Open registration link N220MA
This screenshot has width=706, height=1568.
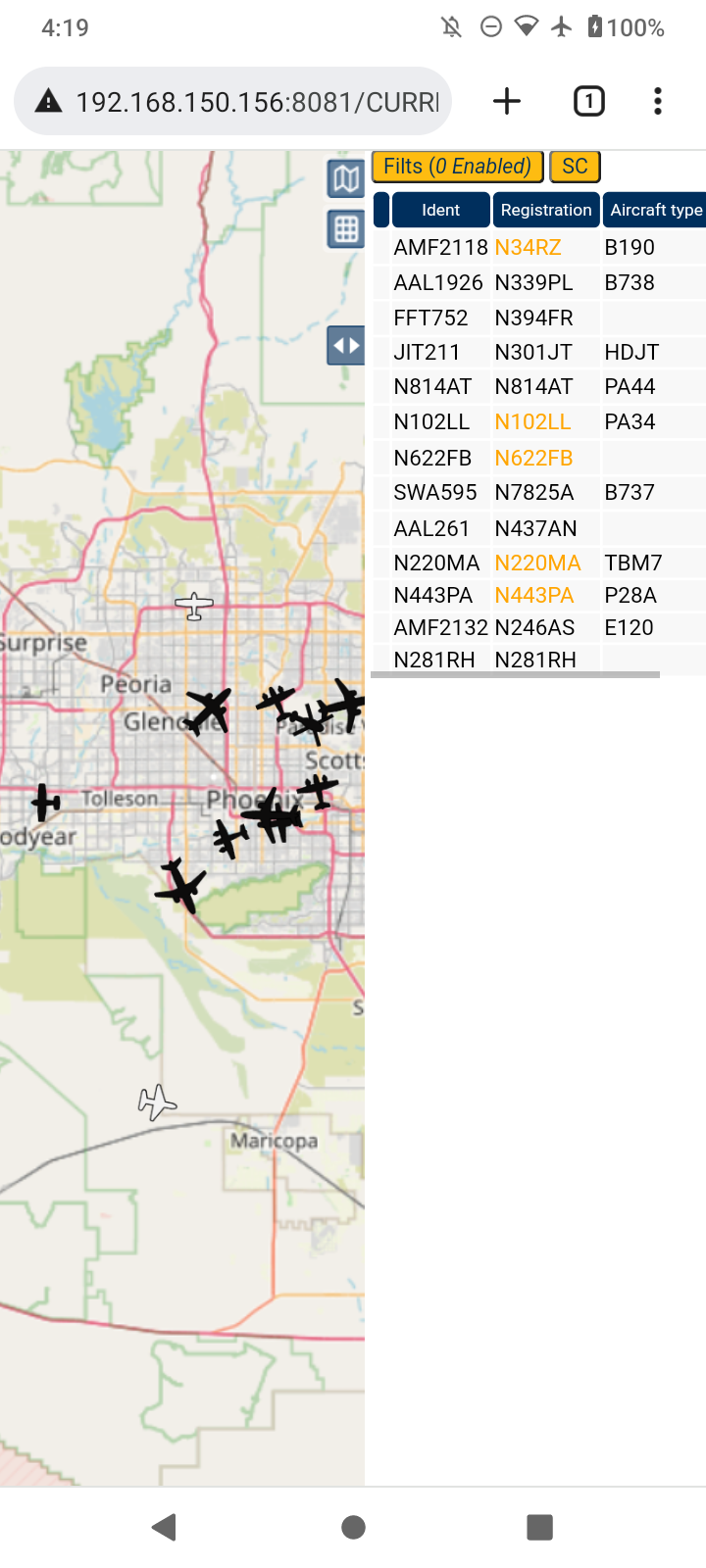(537, 563)
